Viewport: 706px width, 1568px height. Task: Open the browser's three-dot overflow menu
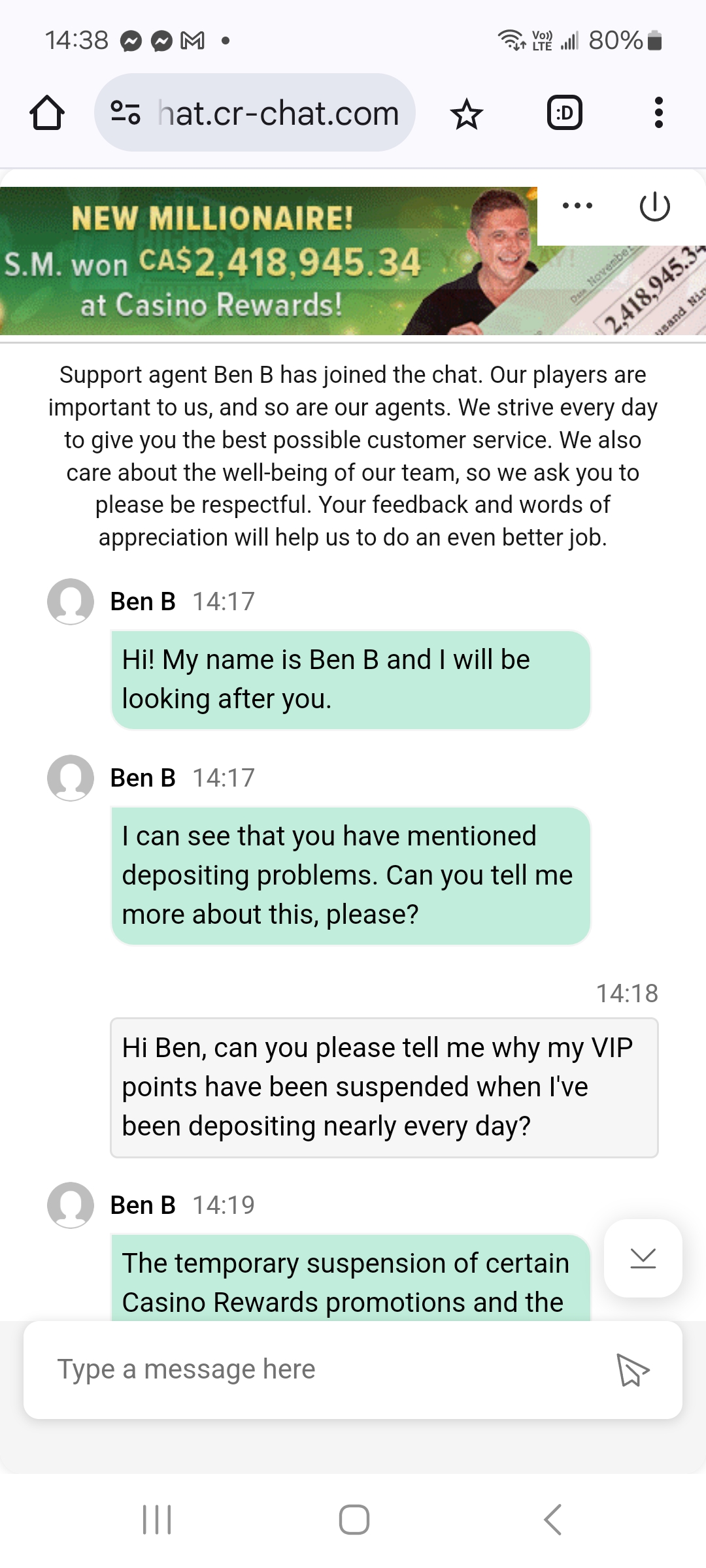658,113
